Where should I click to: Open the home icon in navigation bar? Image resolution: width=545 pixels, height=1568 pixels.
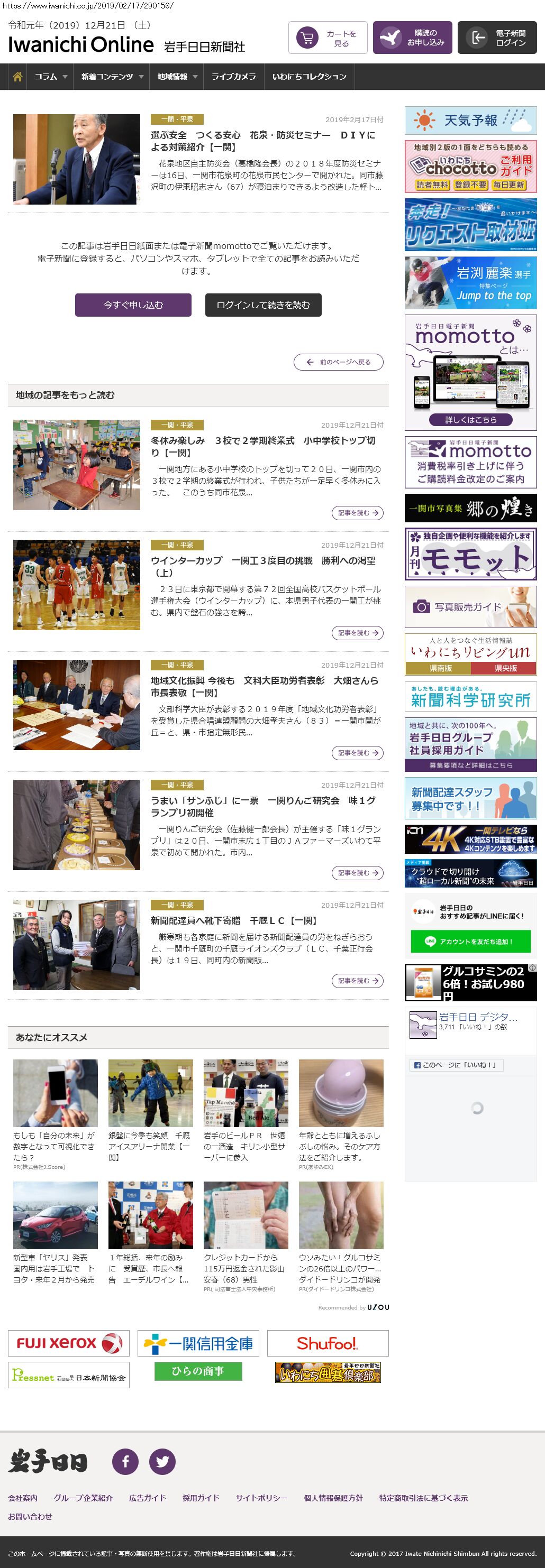coord(17,77)
